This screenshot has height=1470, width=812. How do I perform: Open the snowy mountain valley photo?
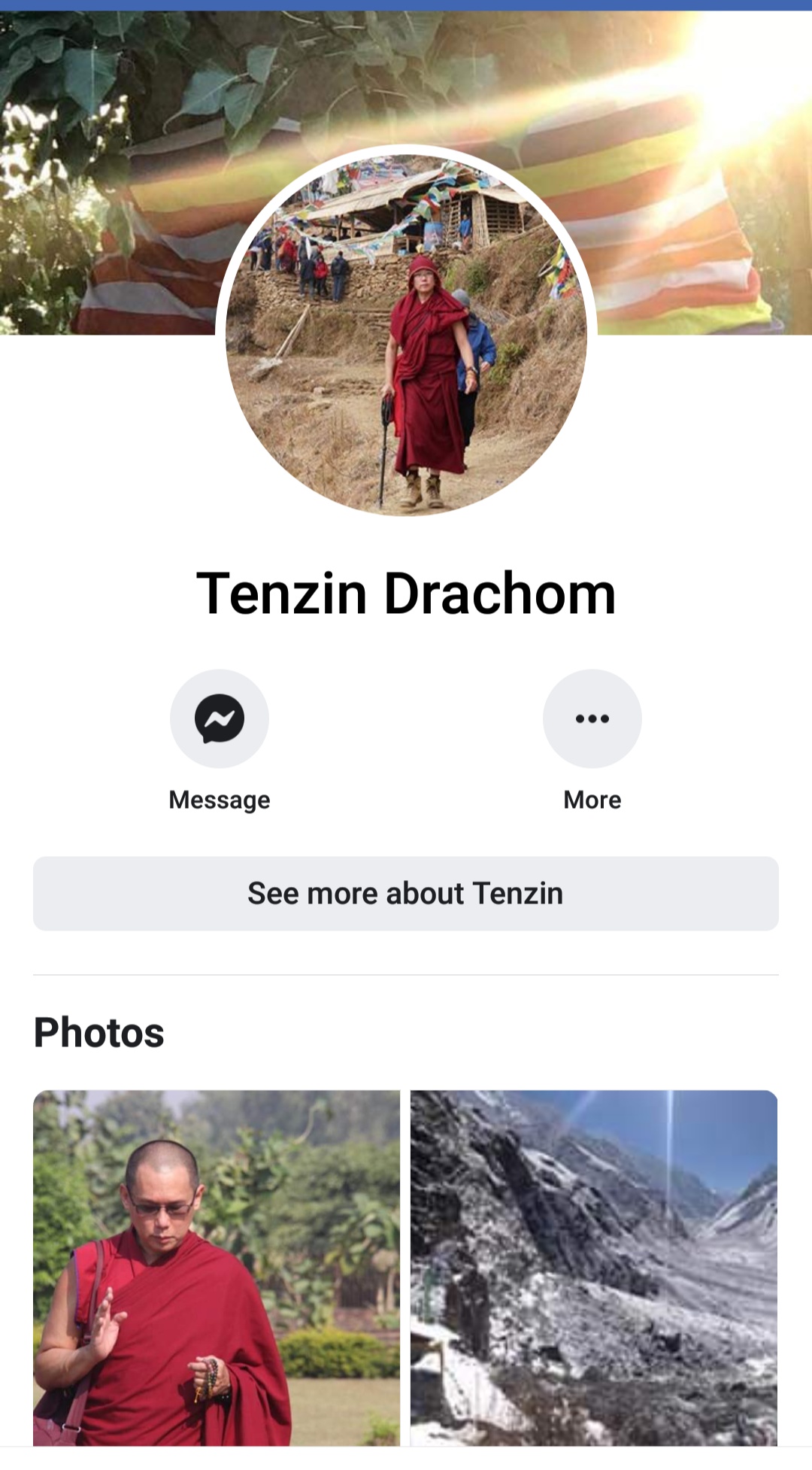tap(594, 1268)
